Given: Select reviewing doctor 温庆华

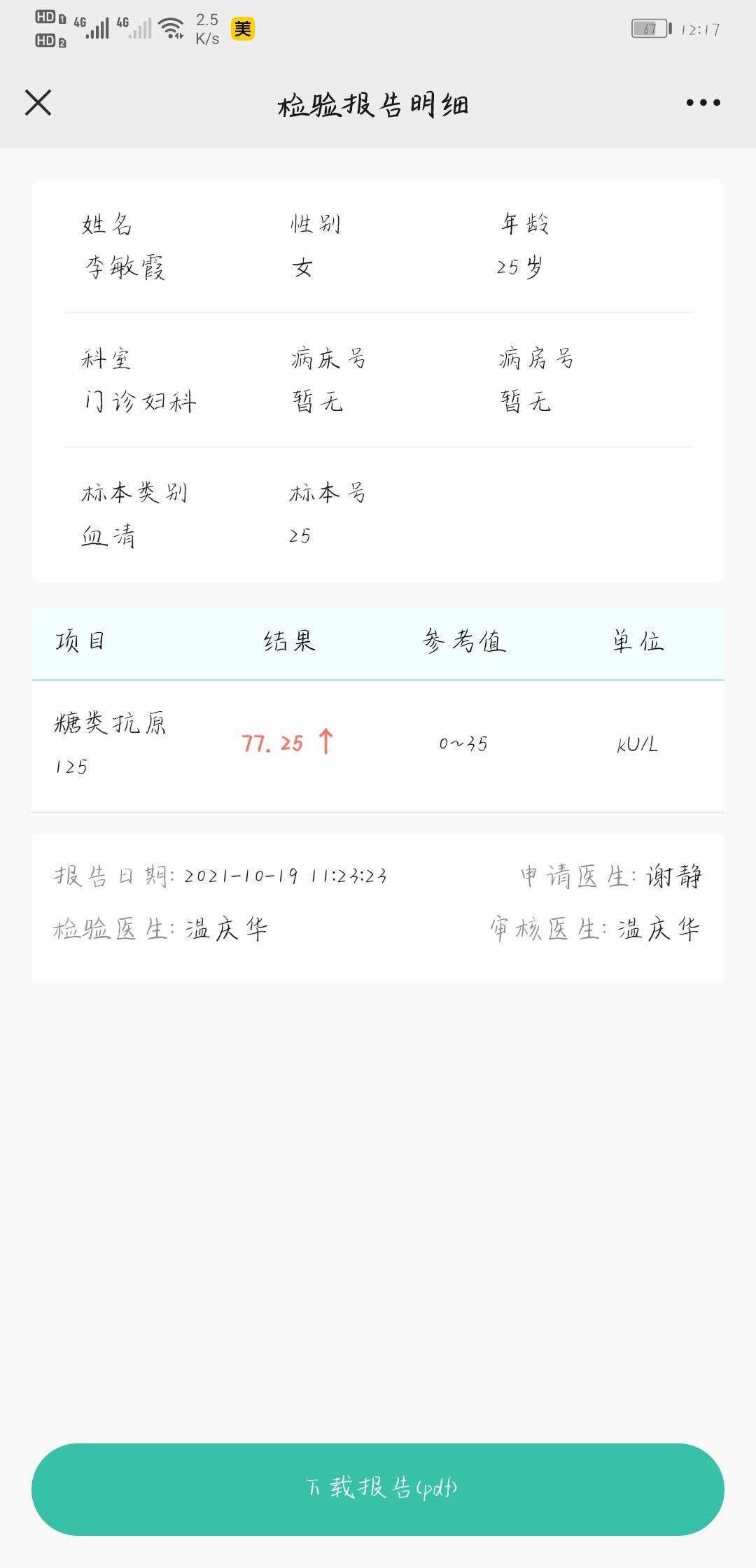Looking at the screenshot, I should [x=658, y=929].
